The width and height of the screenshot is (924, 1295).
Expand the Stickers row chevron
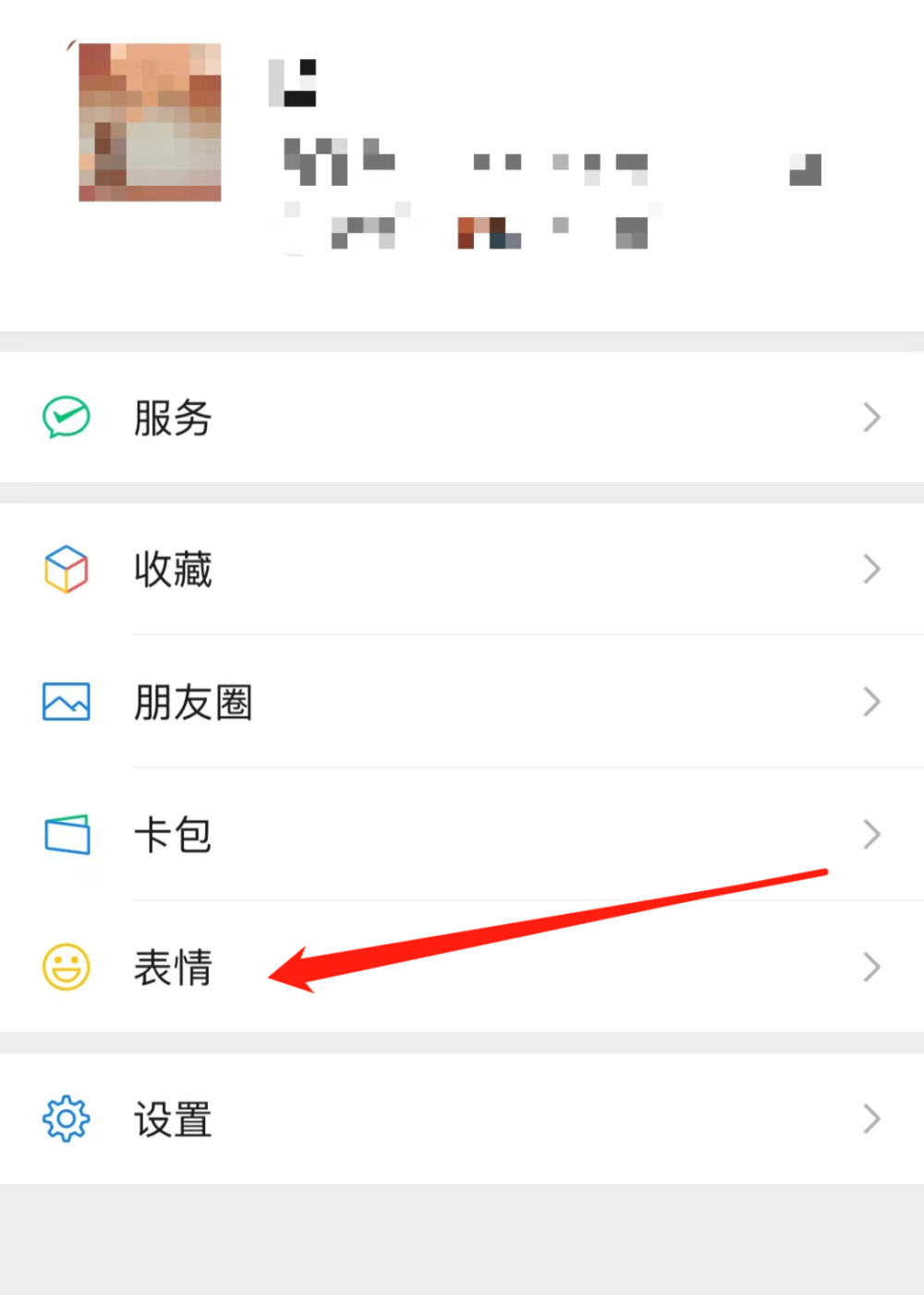point(869,968)
